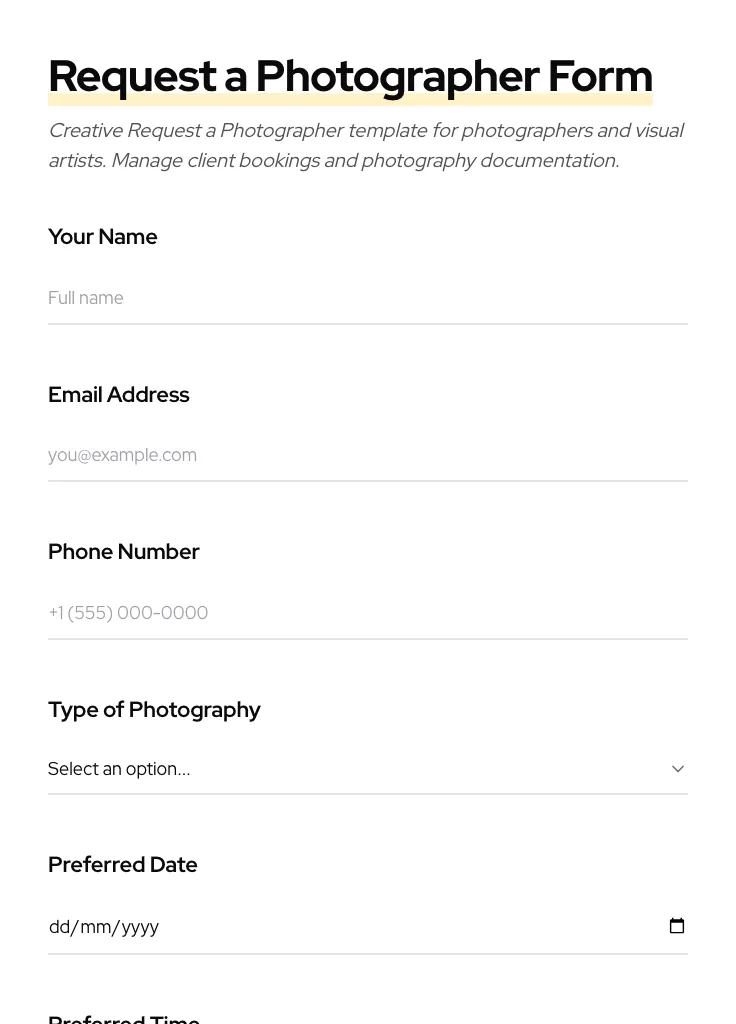Click the +1 (555) 000-0000 placeholder text

(128, 612)
